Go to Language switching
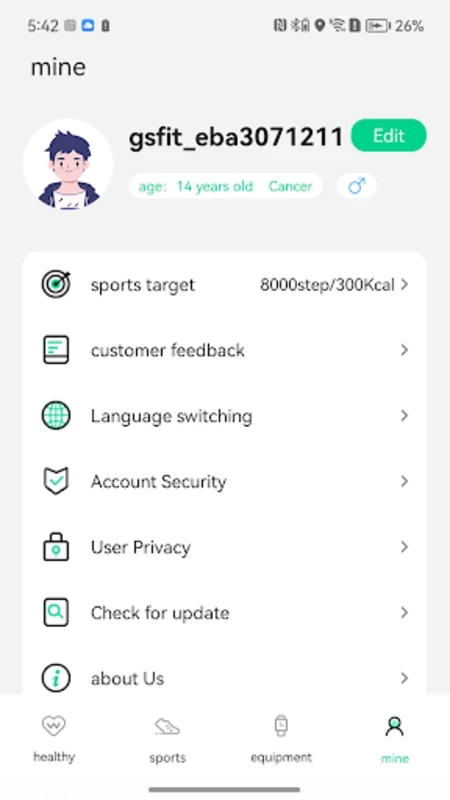450x800 pixels. [x=224, y=416]
